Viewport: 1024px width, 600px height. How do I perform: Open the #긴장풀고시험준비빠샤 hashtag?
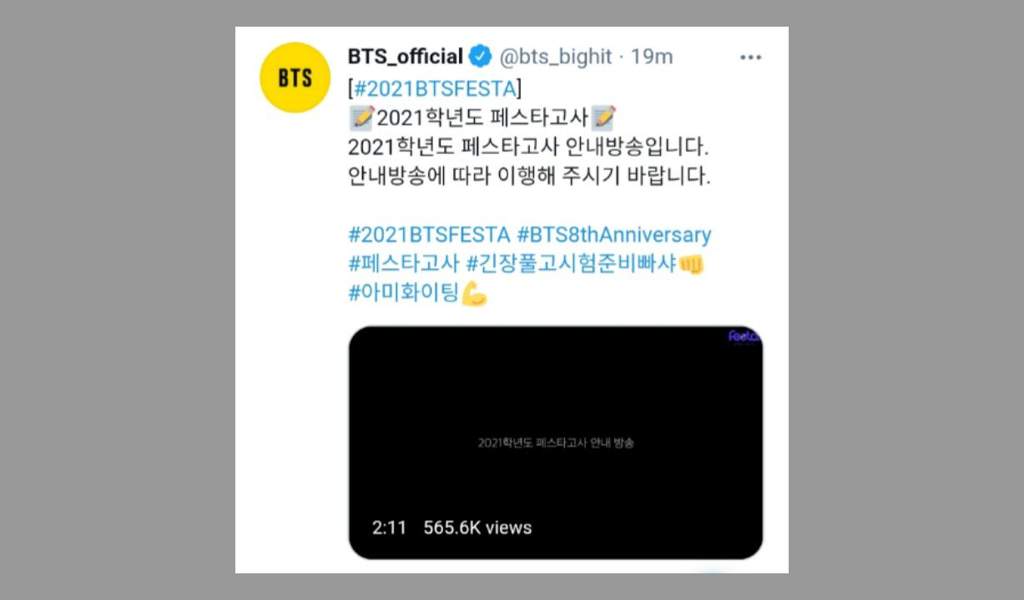[571, 264]
